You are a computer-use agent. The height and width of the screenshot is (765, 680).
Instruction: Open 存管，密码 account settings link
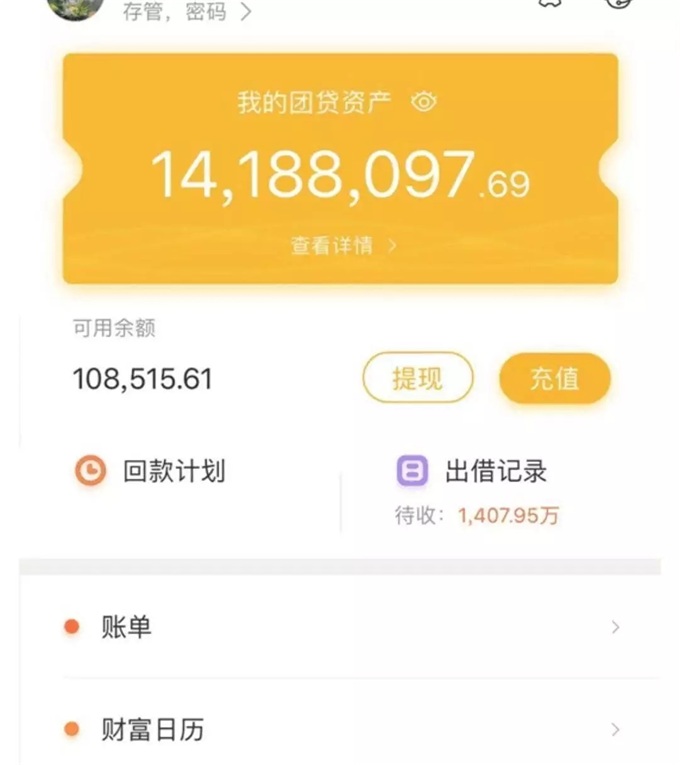[x=186, y=12]
